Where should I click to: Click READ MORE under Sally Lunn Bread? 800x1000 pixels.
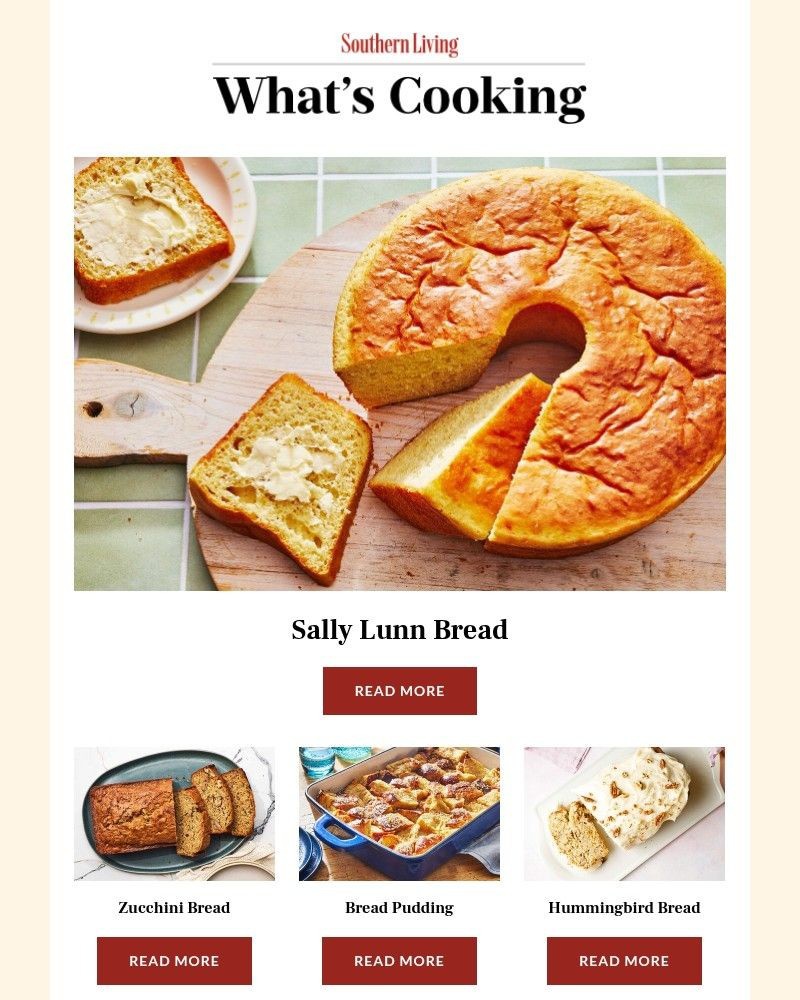pos(399,690)
